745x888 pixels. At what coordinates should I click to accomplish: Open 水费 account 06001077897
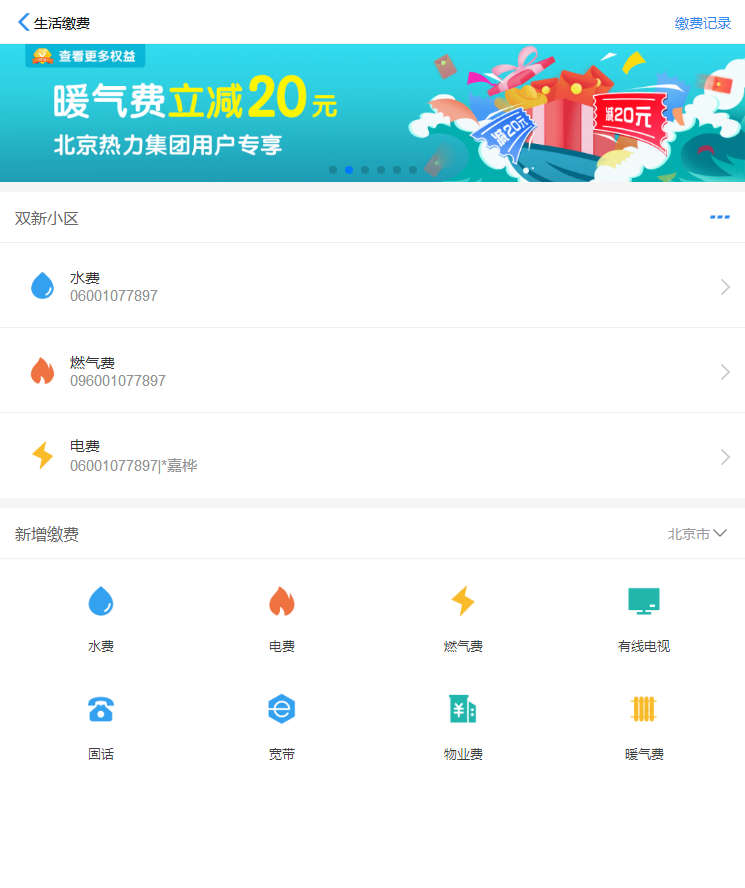(x=372, y=286)
